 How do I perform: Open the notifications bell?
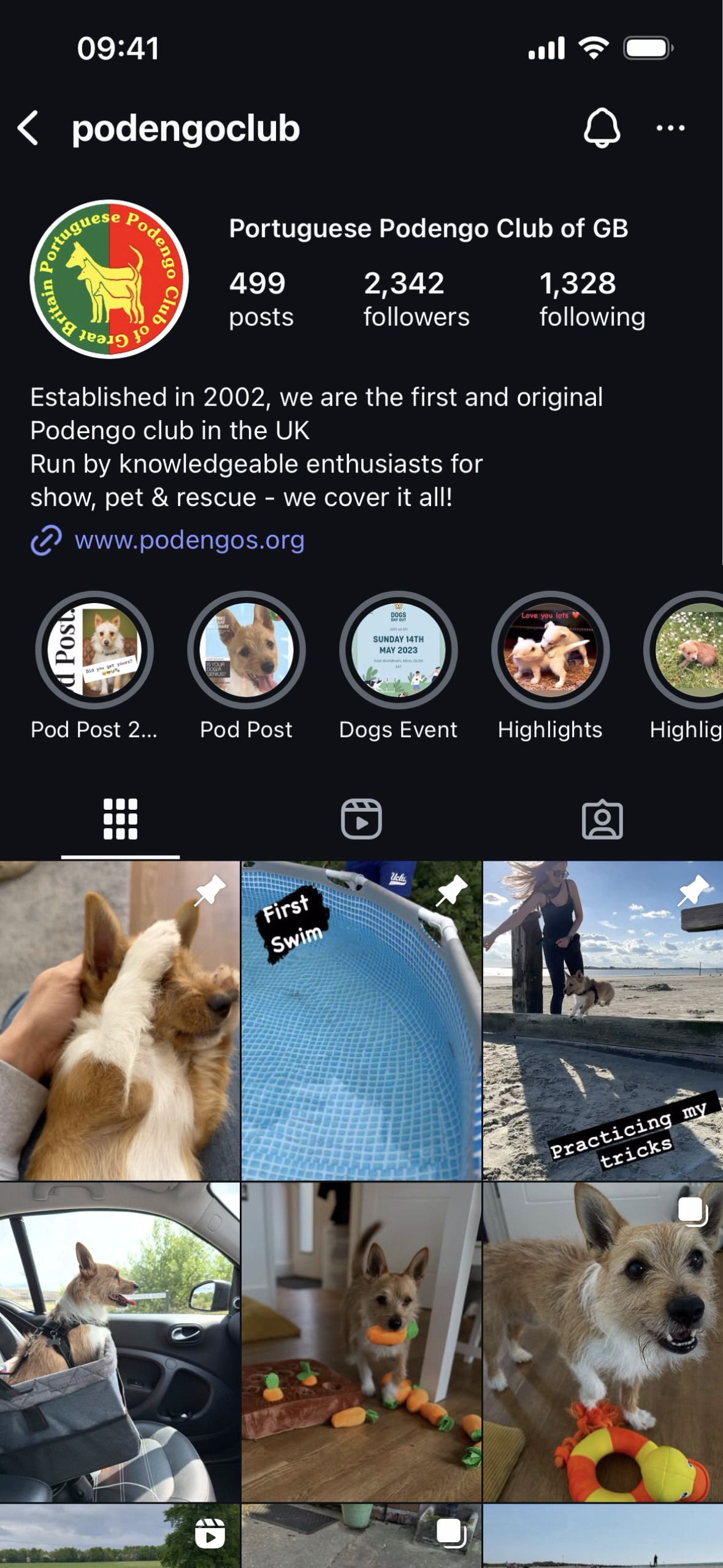601,128
